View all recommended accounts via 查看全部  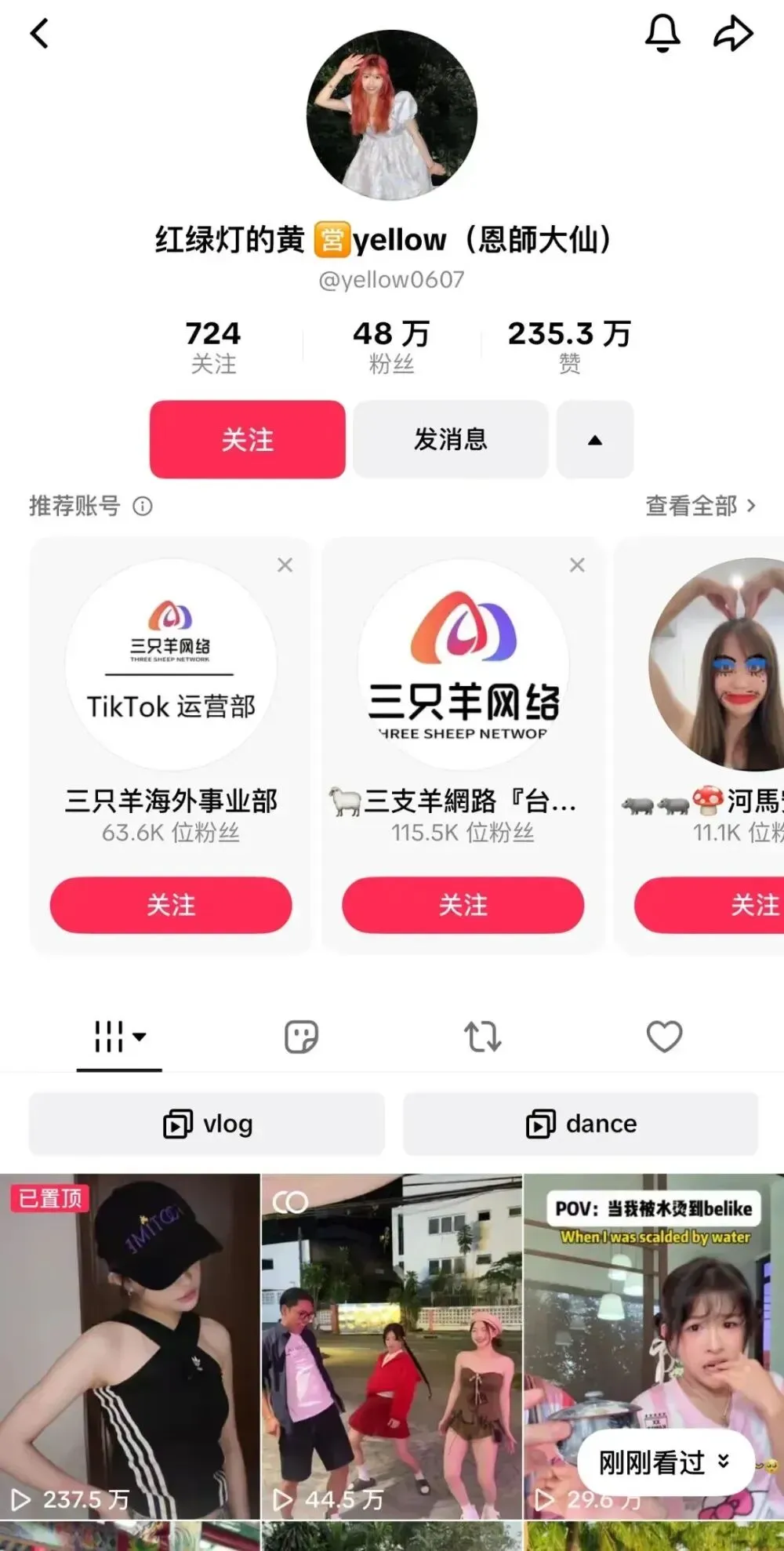click(x=697, y=507)
